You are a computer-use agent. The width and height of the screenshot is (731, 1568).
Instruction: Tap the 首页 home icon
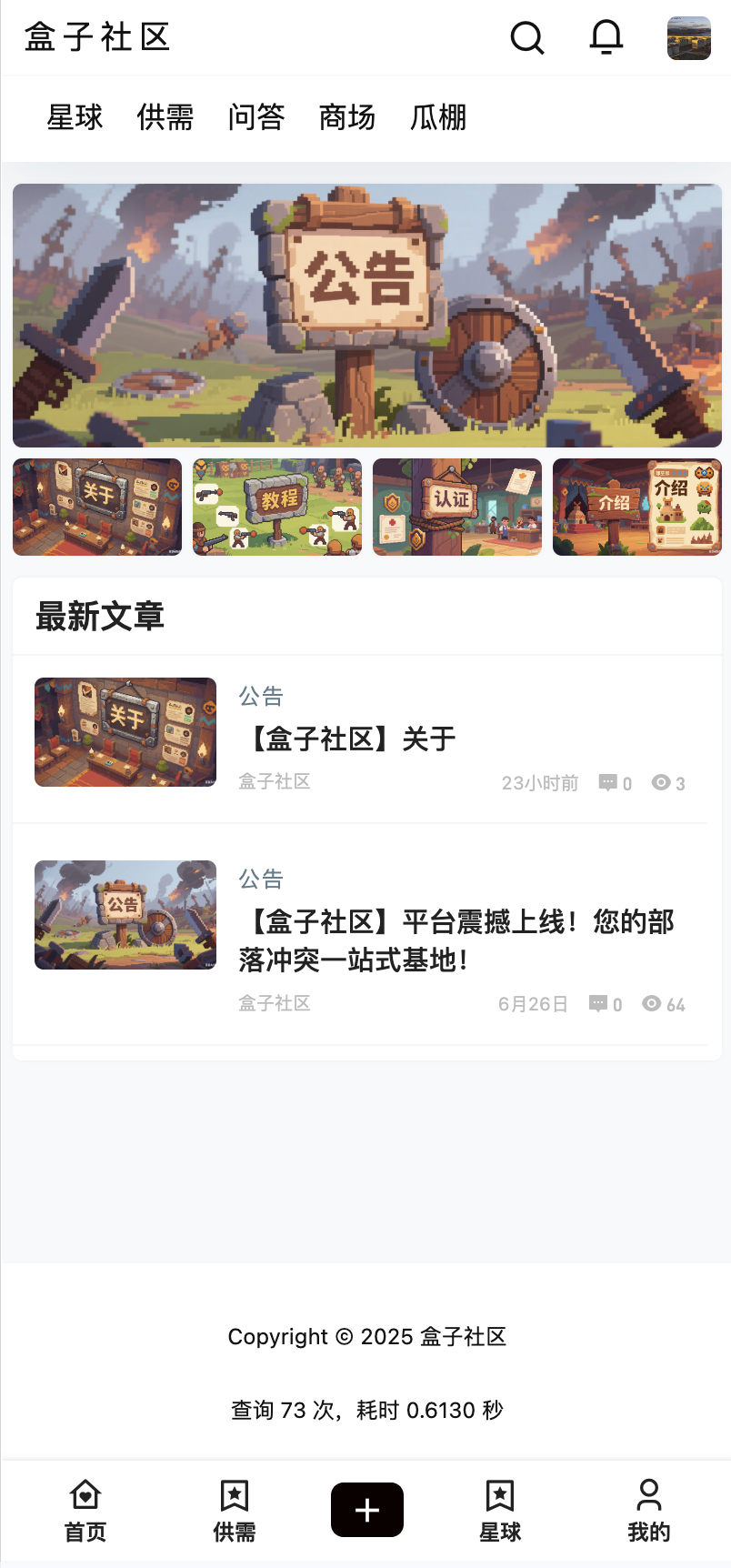click(84, 1510)
